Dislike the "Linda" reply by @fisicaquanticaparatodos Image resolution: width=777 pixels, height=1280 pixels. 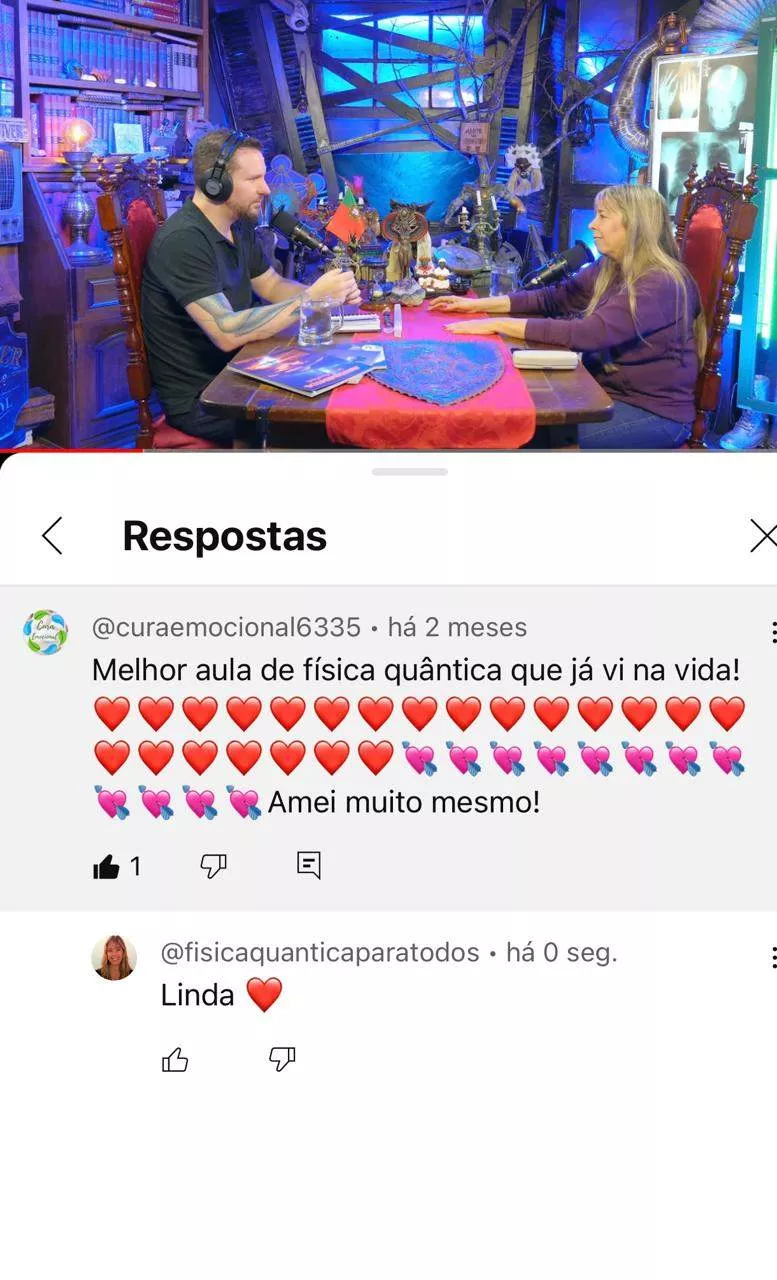[282, 1059]
